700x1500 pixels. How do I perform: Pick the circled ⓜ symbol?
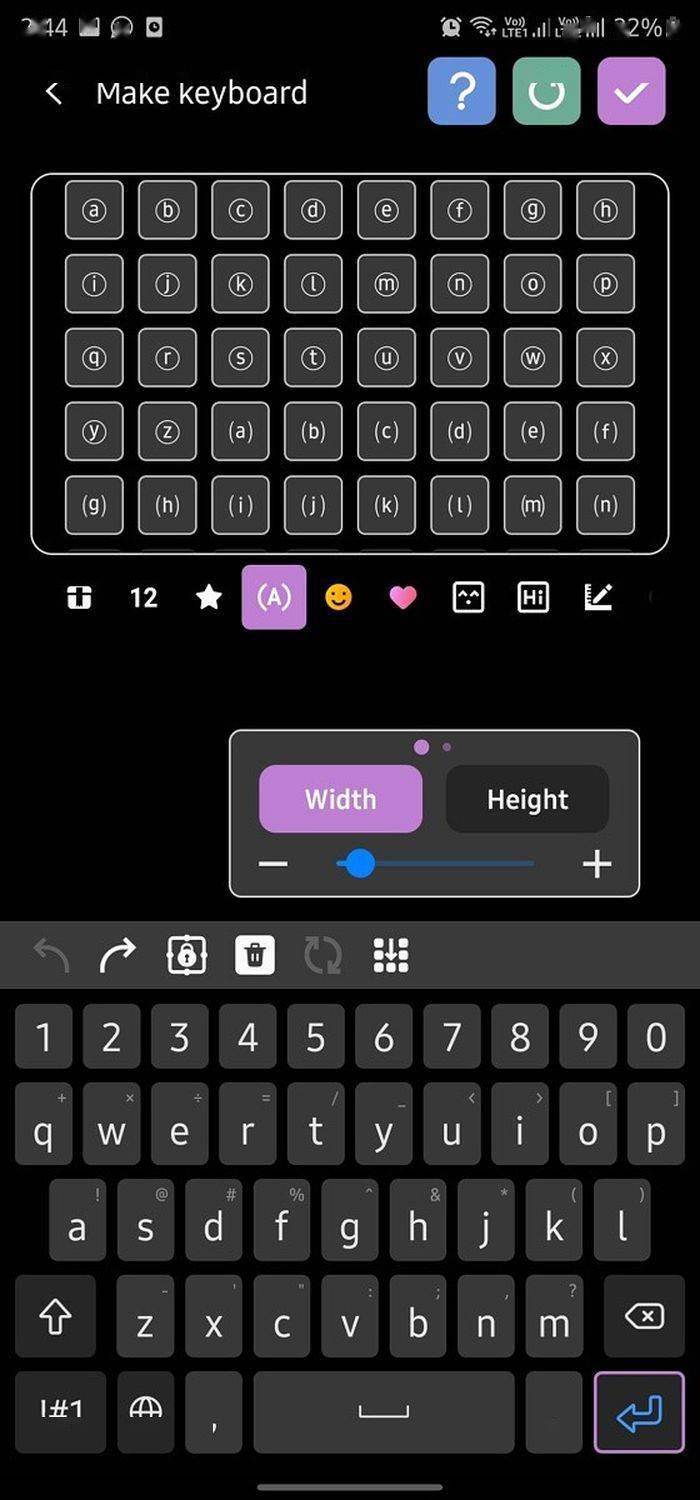point(386,284)
